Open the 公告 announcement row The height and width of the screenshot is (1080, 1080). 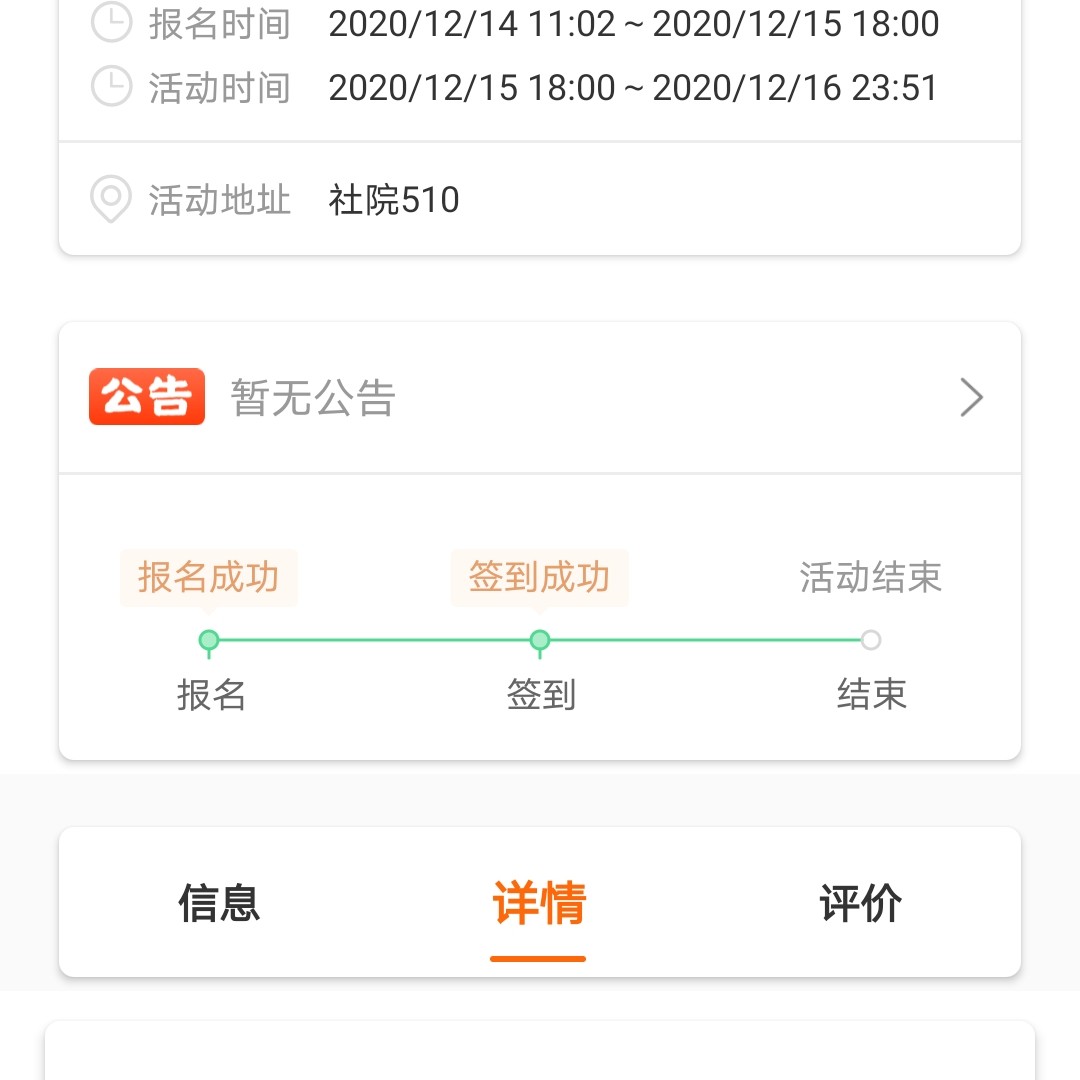tap(540, 398)
